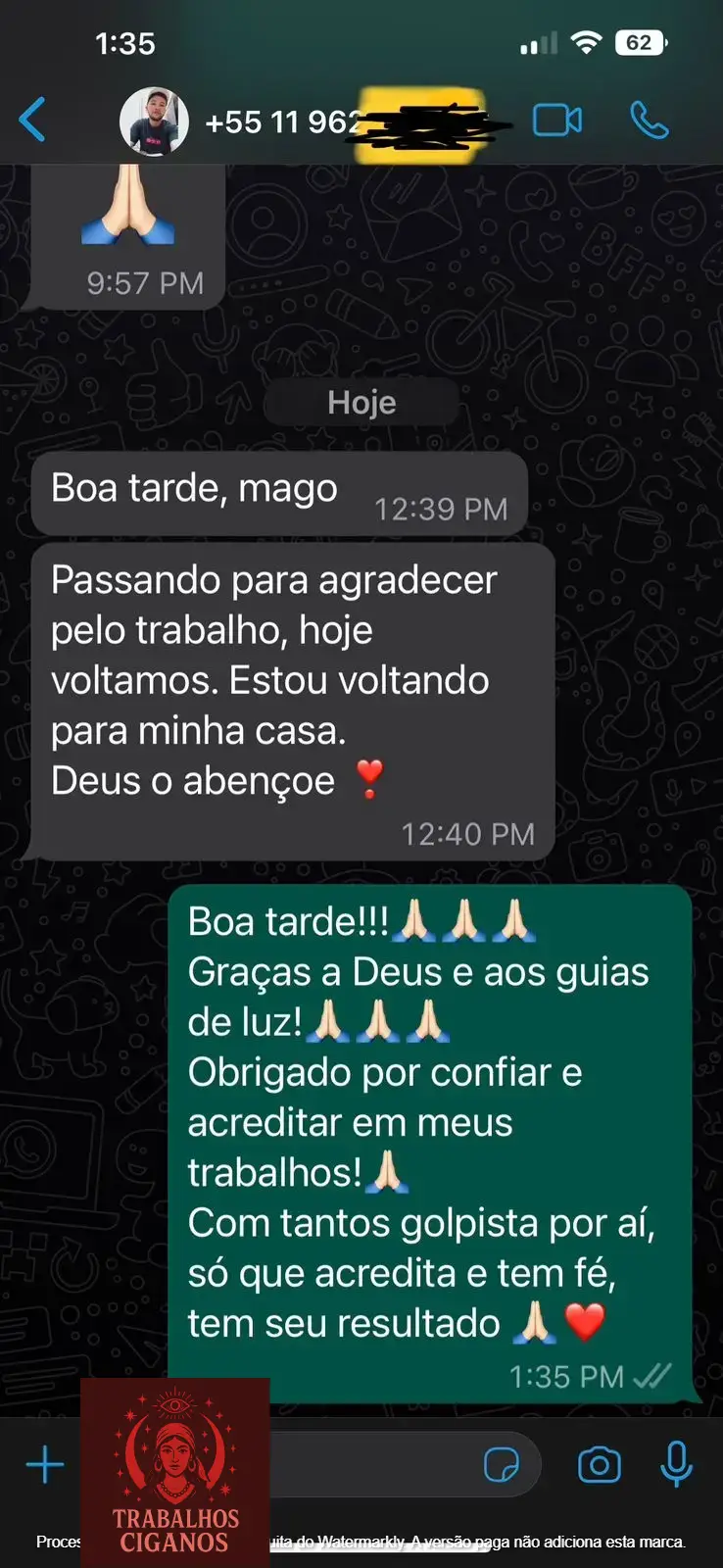The image size is (723, 1568).
Task: Open the sticker picker in the message box
Action: (x=502, y=1465)
